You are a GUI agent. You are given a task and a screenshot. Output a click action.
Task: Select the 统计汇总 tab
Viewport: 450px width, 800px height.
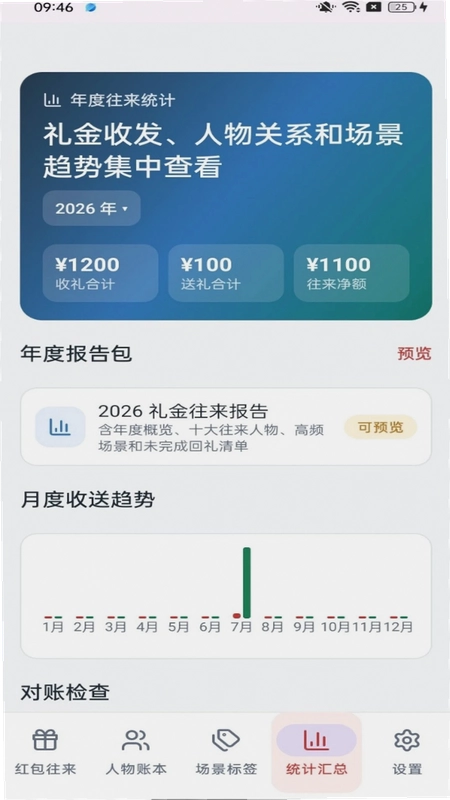[316, 752]
